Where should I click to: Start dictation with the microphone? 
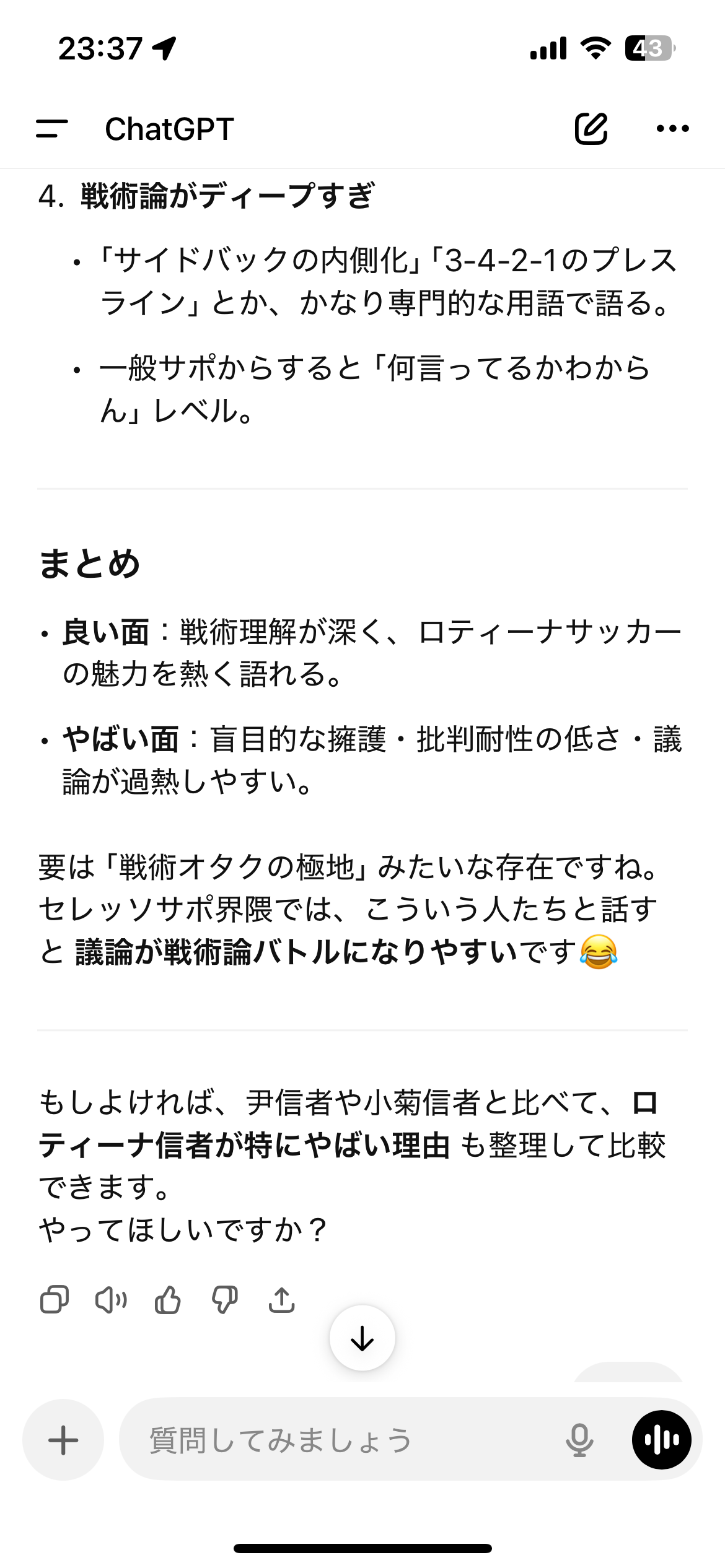pyautogui.click(x=579, y=1440)
